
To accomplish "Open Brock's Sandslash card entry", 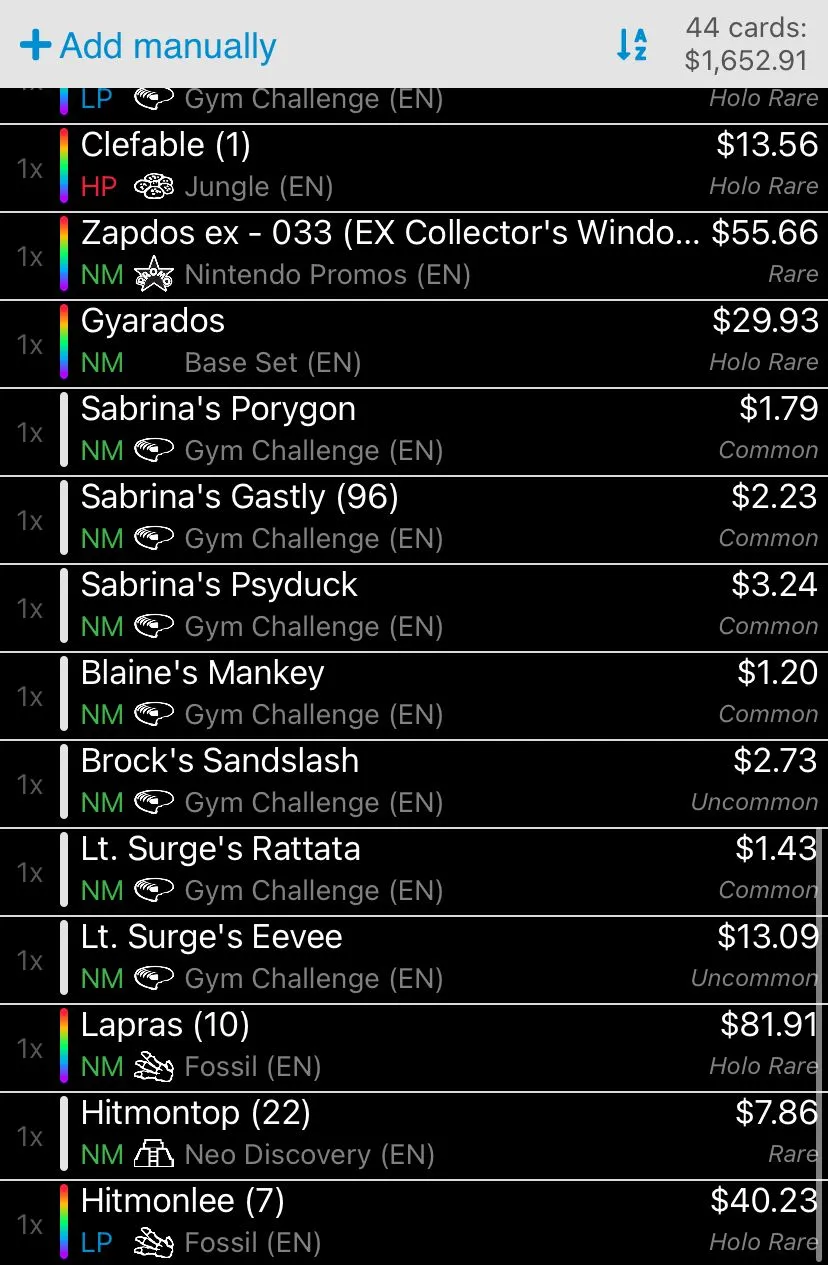I will pyautogui.click(x=414, y=784).
